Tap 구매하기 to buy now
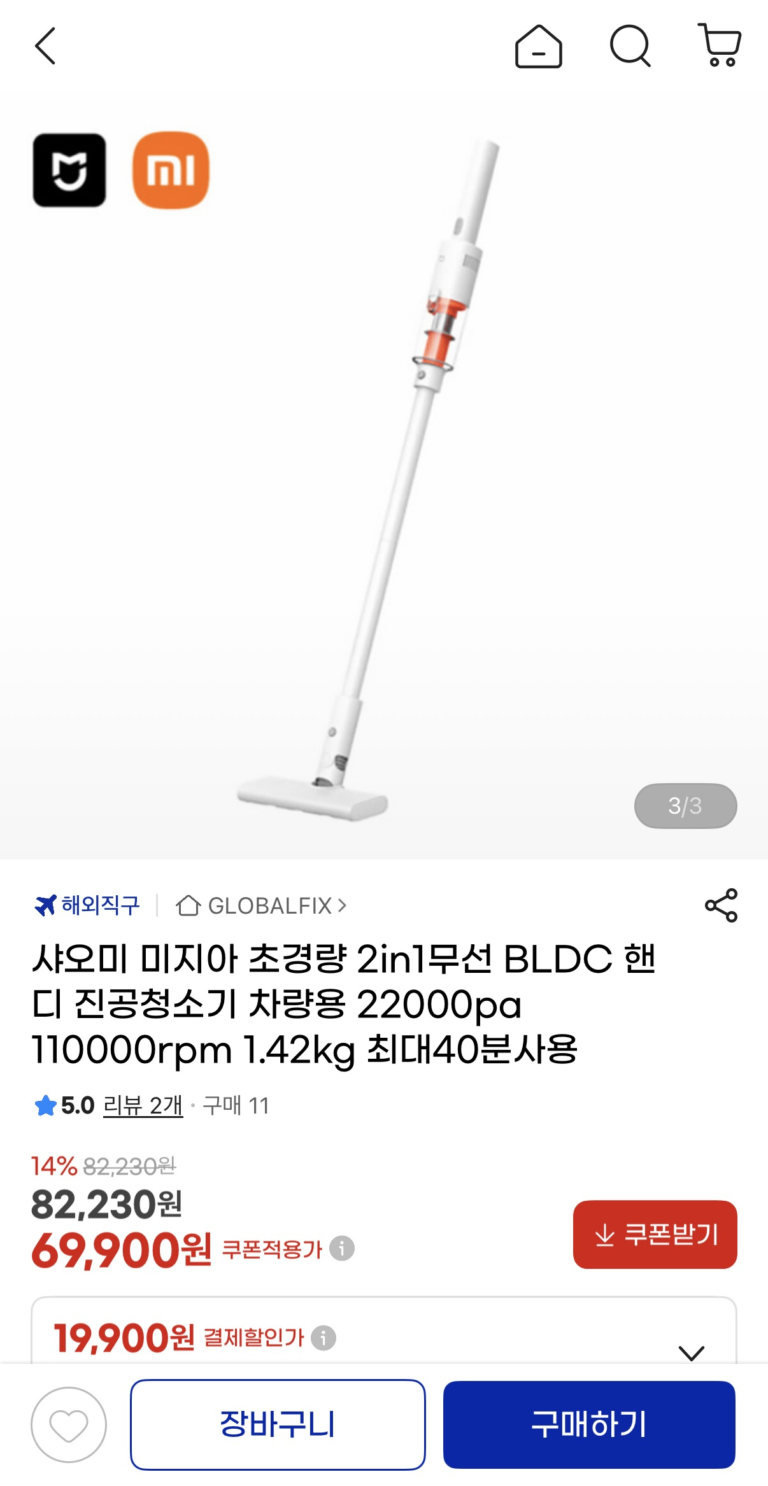Viewport: 768px width, 1486px height. 589,1424
